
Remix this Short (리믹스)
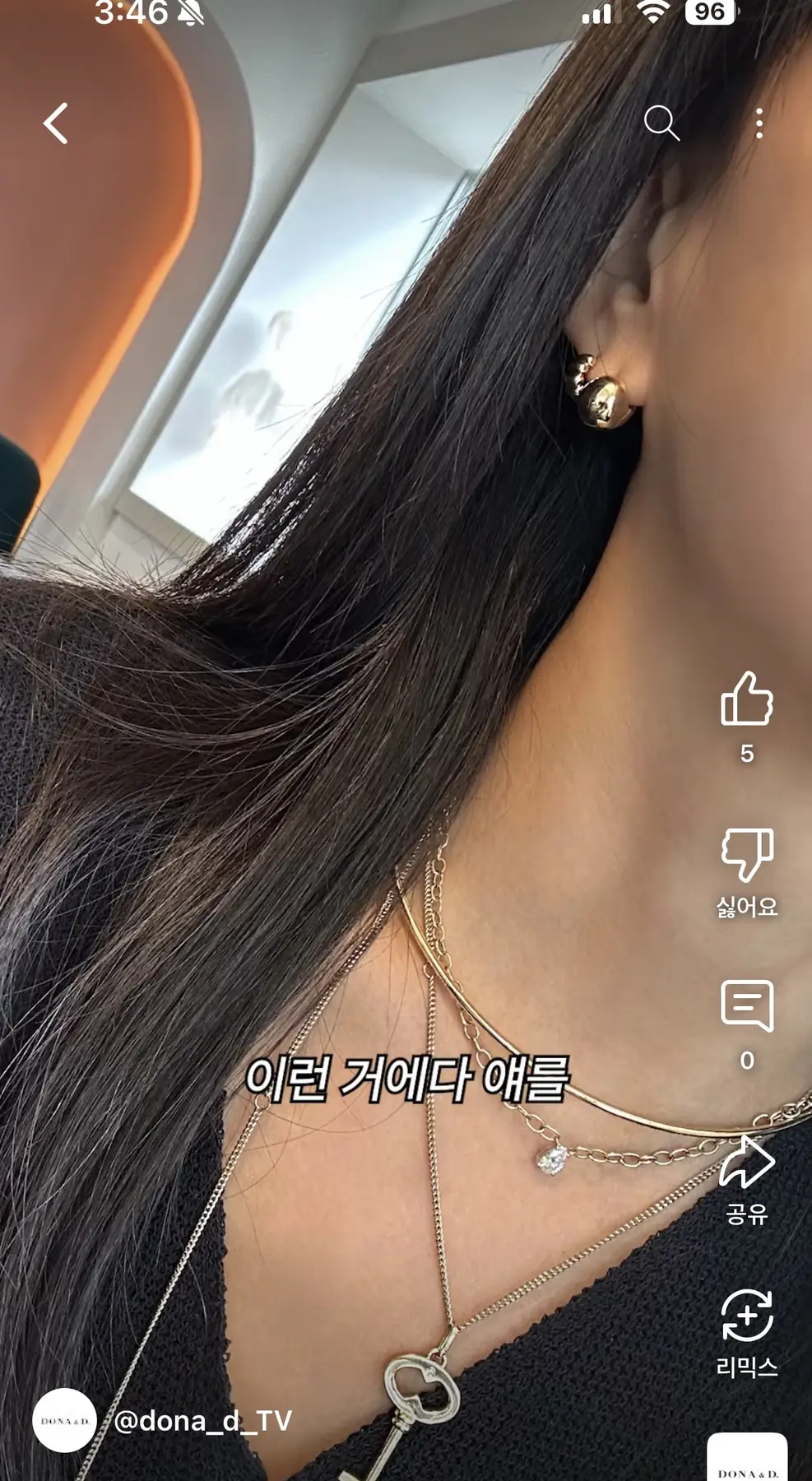746,1316
